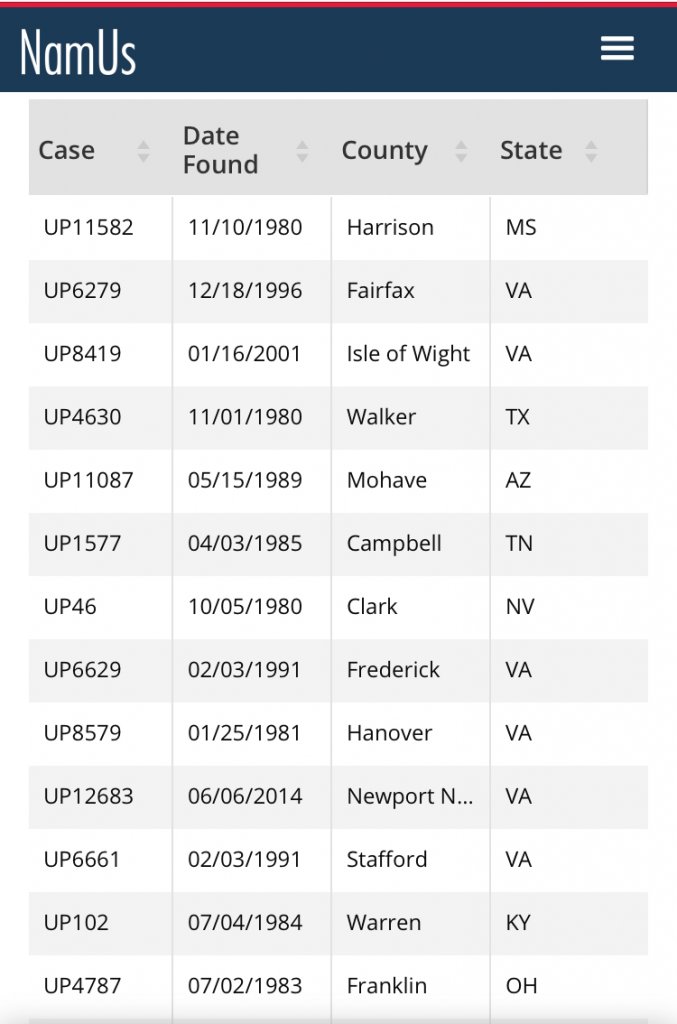Select case UP8419 Isle of Wight
The width and height of the screenshot is (677, 1024).
coord(82,354)
